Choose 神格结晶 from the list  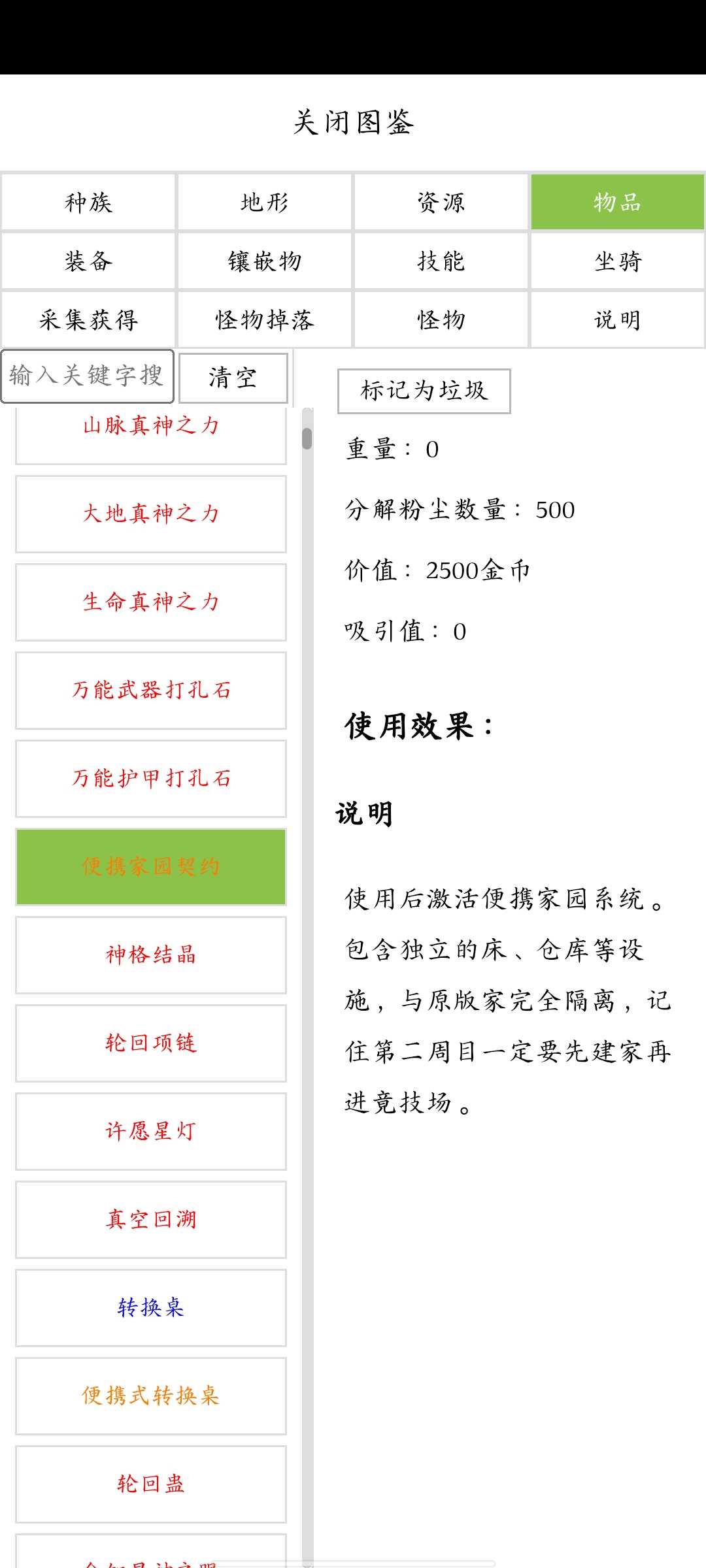[x=151, y=955]
